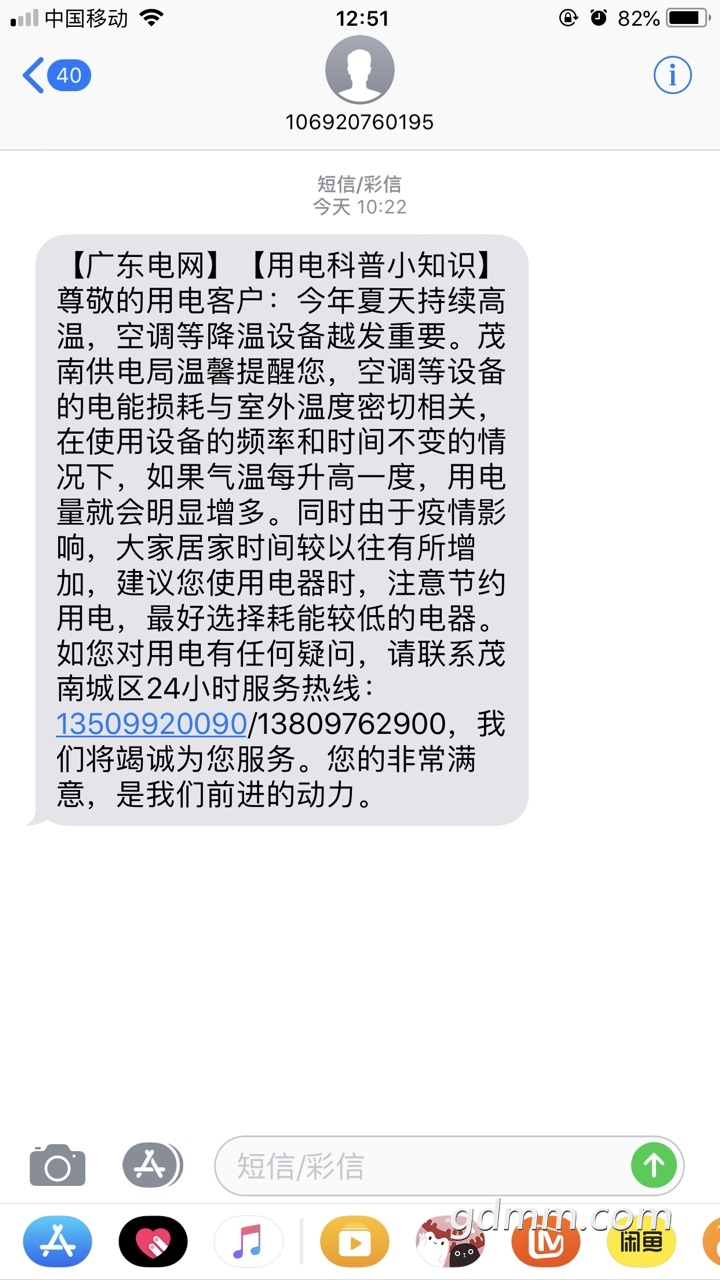
Task: Call the linked number 13509920090
Action: tap(151, 723)
